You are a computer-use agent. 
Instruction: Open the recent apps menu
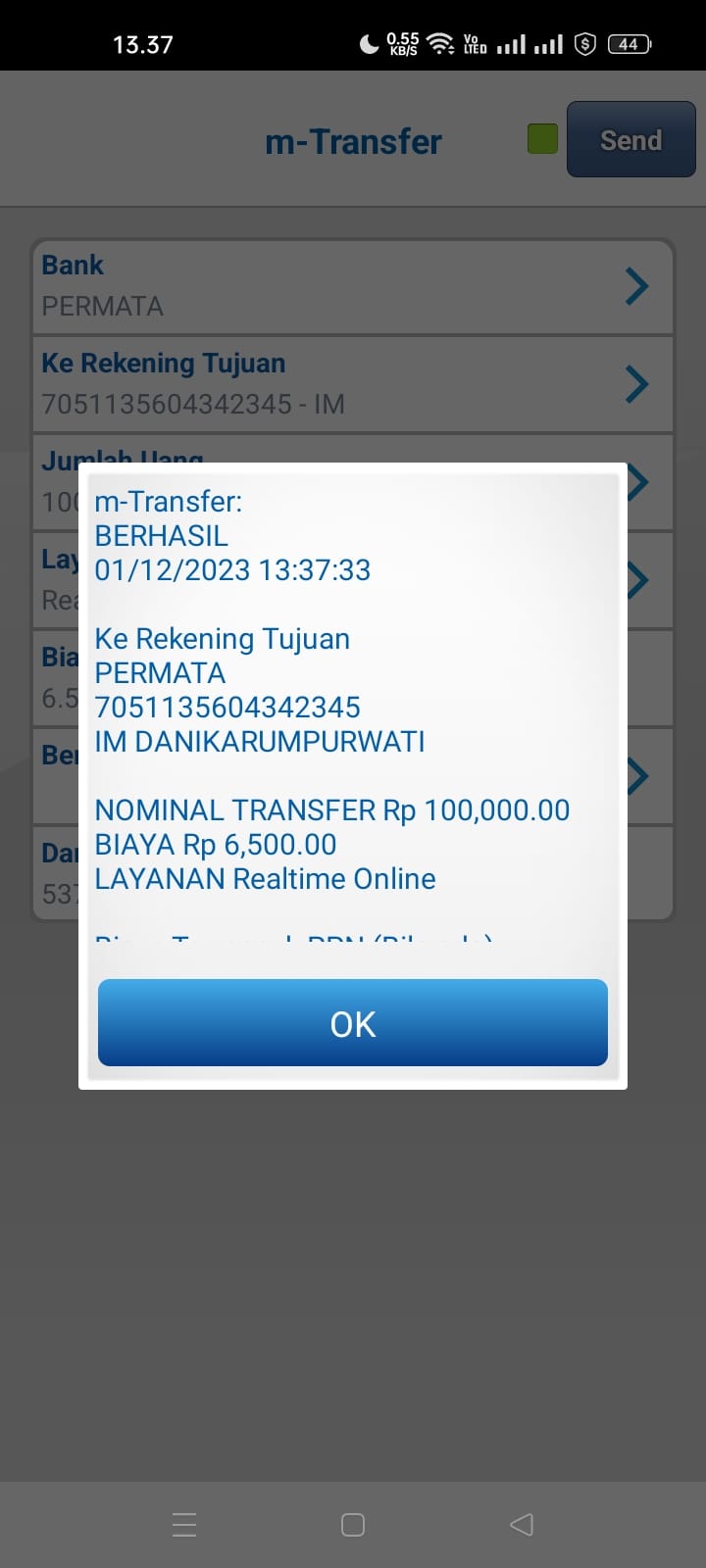pyautogui.click(x=184, y=1524)
